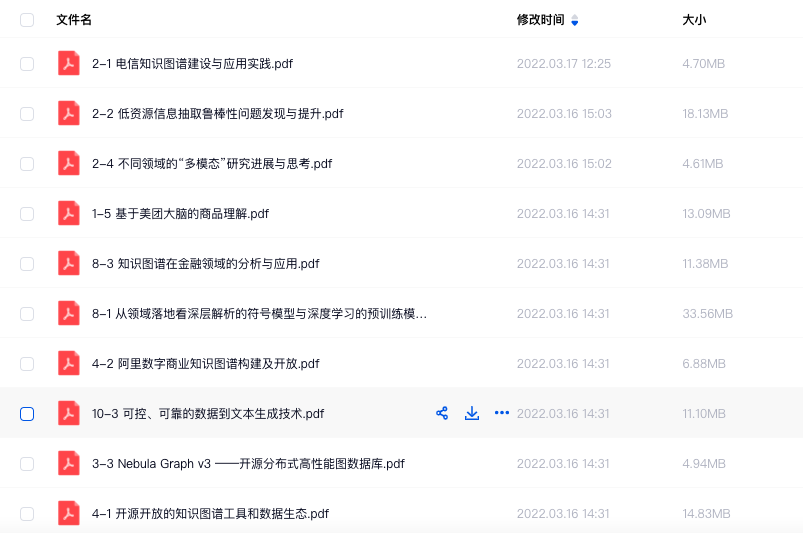
Task: Download the 10-3 可控、可靠的数据到文本生成技术 file
Action: (472, 413)
